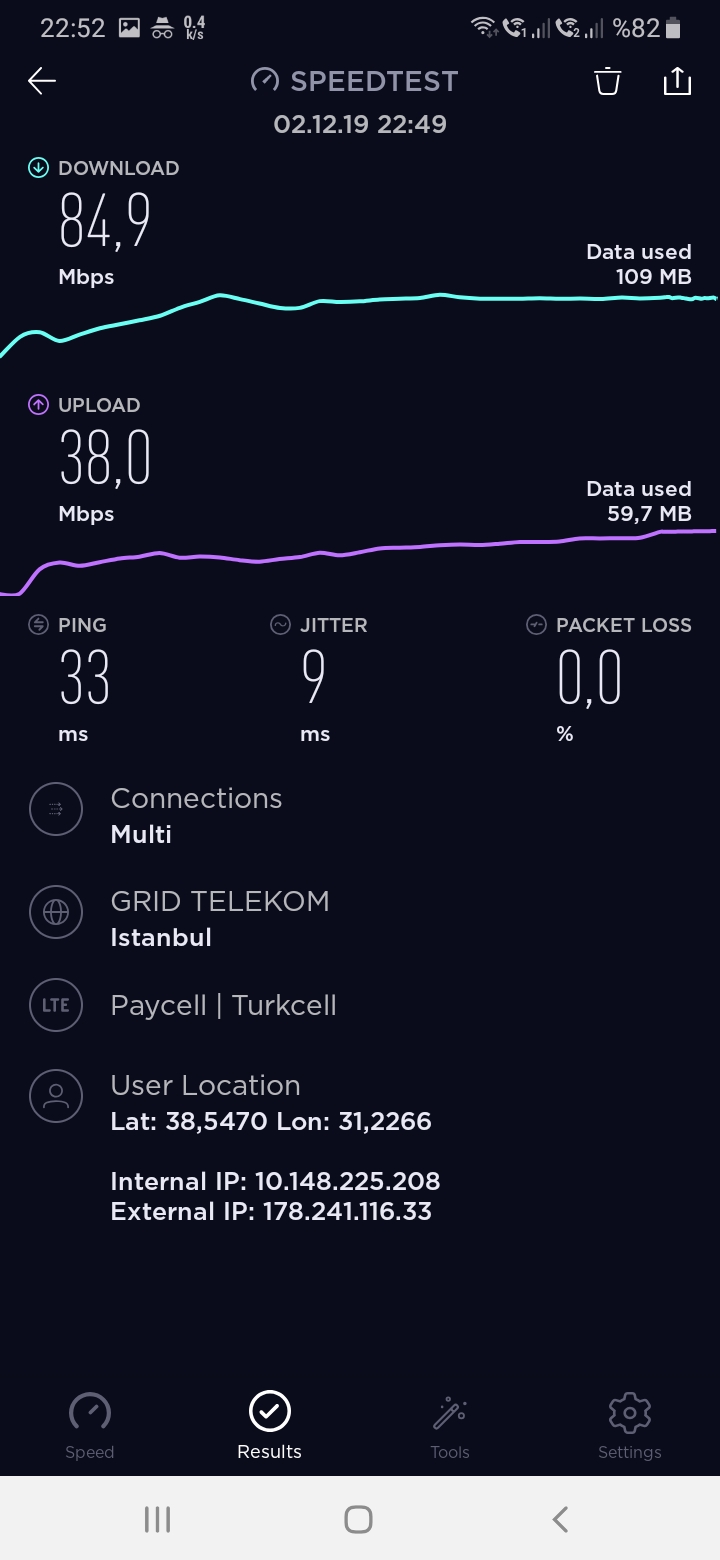Delete this speed test result
The image size is (720, 1560).
[x=607, y=81]
